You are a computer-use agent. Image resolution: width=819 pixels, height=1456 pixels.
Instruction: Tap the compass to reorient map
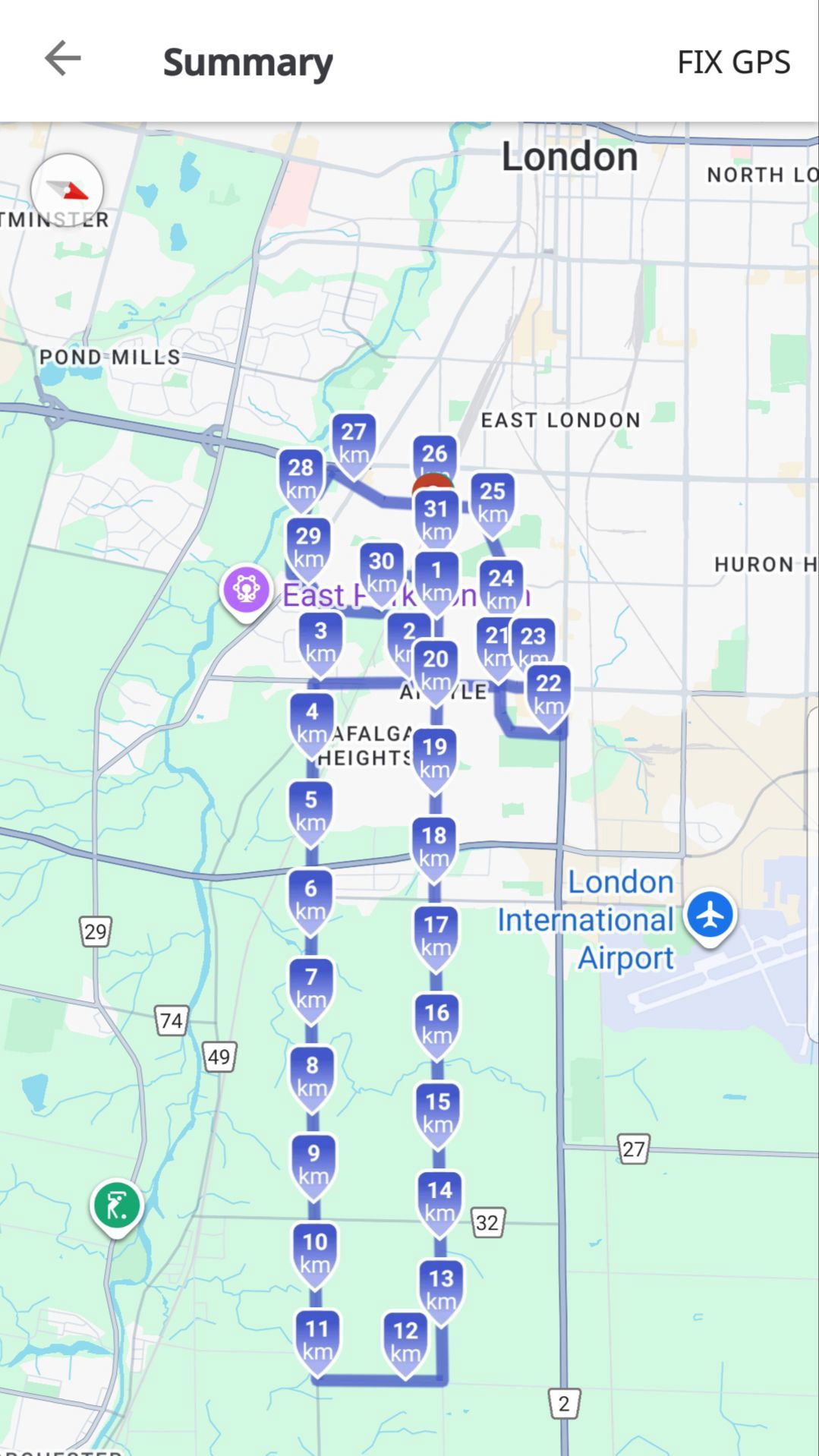click(68, 190)
